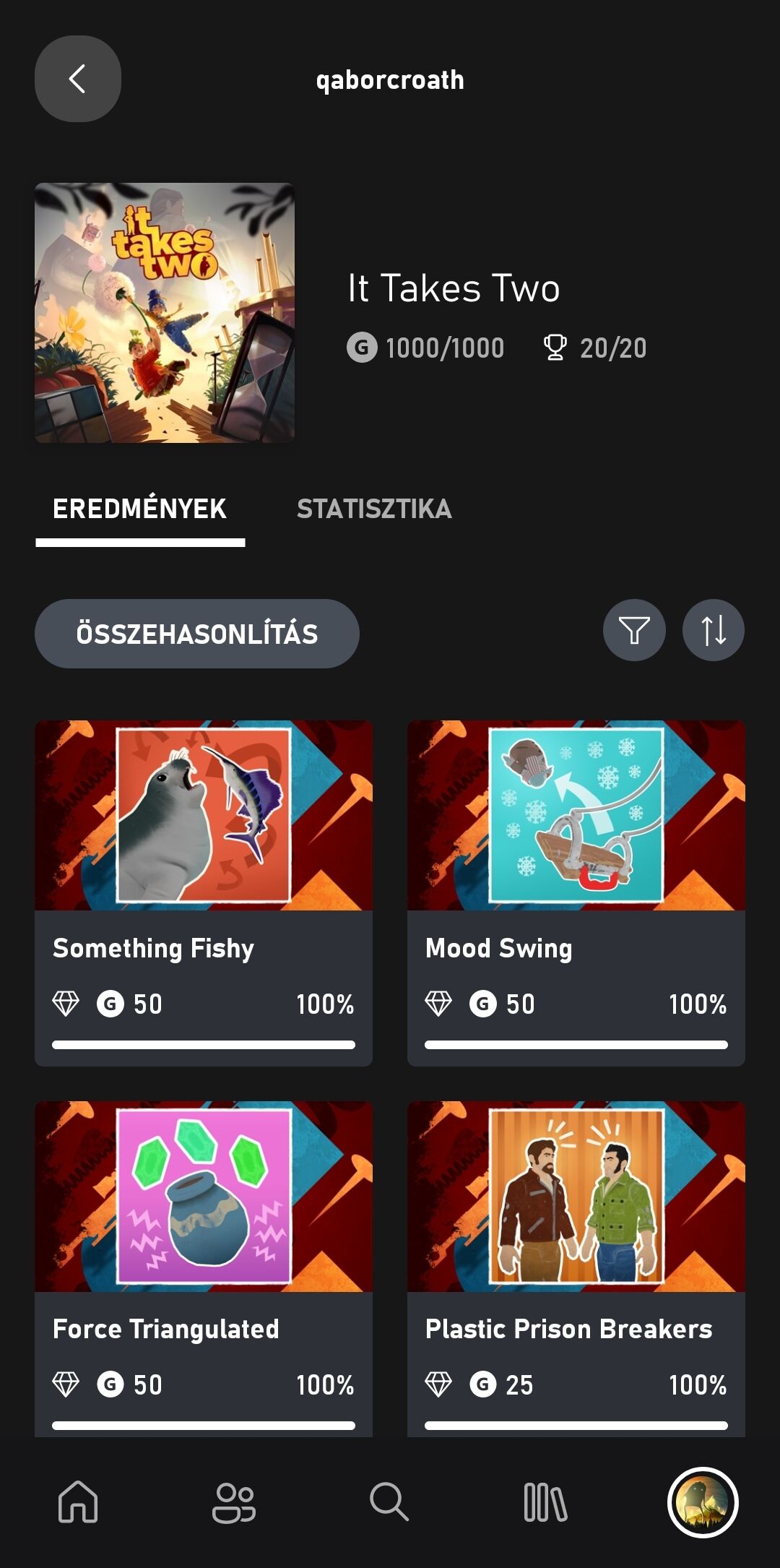Open the Something Fishy achievement
Viewport: 780px width, 1568px height.
pos(204,892)
